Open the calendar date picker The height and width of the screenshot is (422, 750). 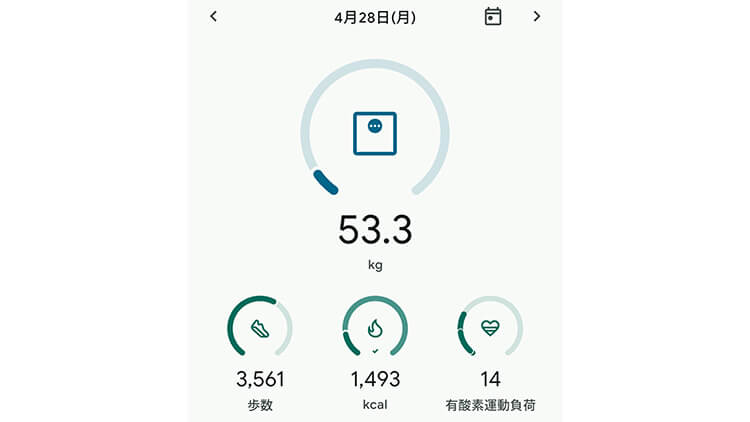tap(492, 16)
